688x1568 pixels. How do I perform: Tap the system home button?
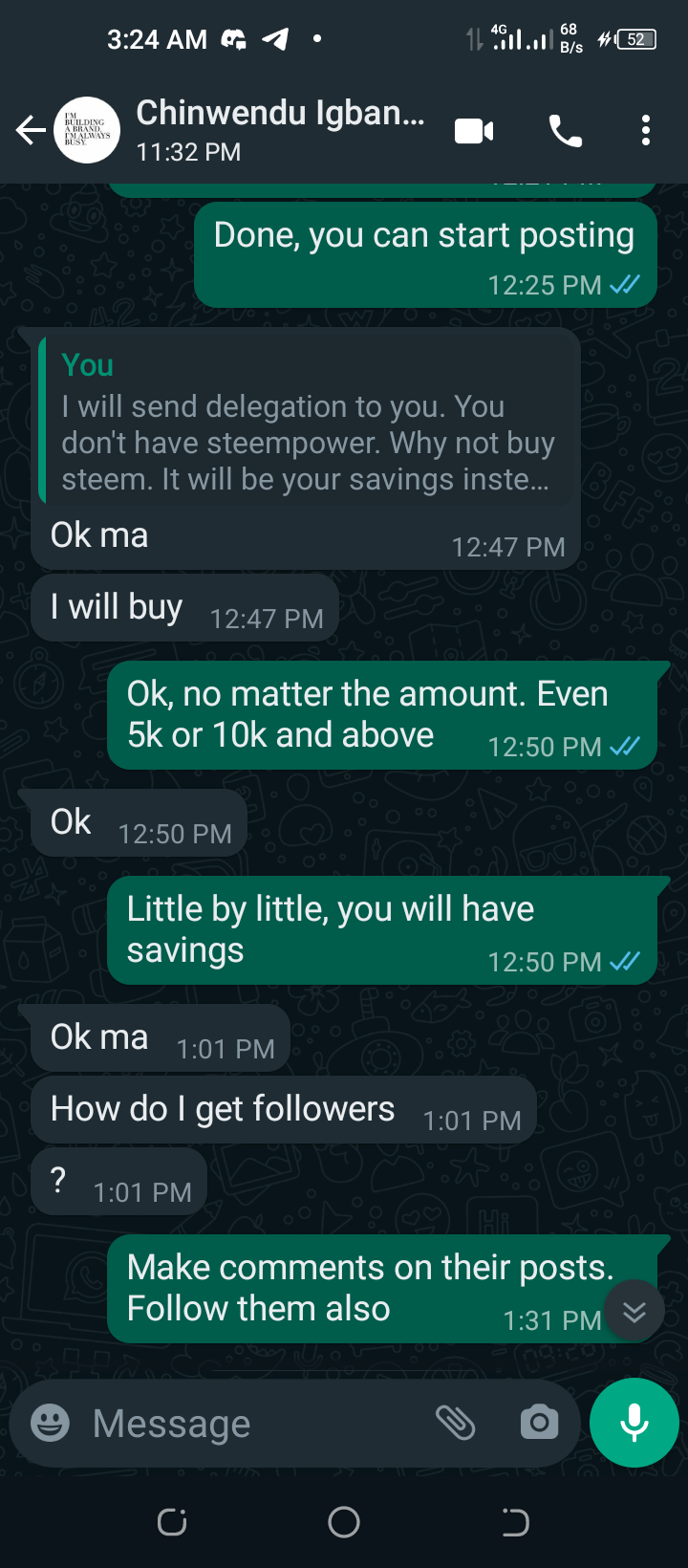[344, 1522]
